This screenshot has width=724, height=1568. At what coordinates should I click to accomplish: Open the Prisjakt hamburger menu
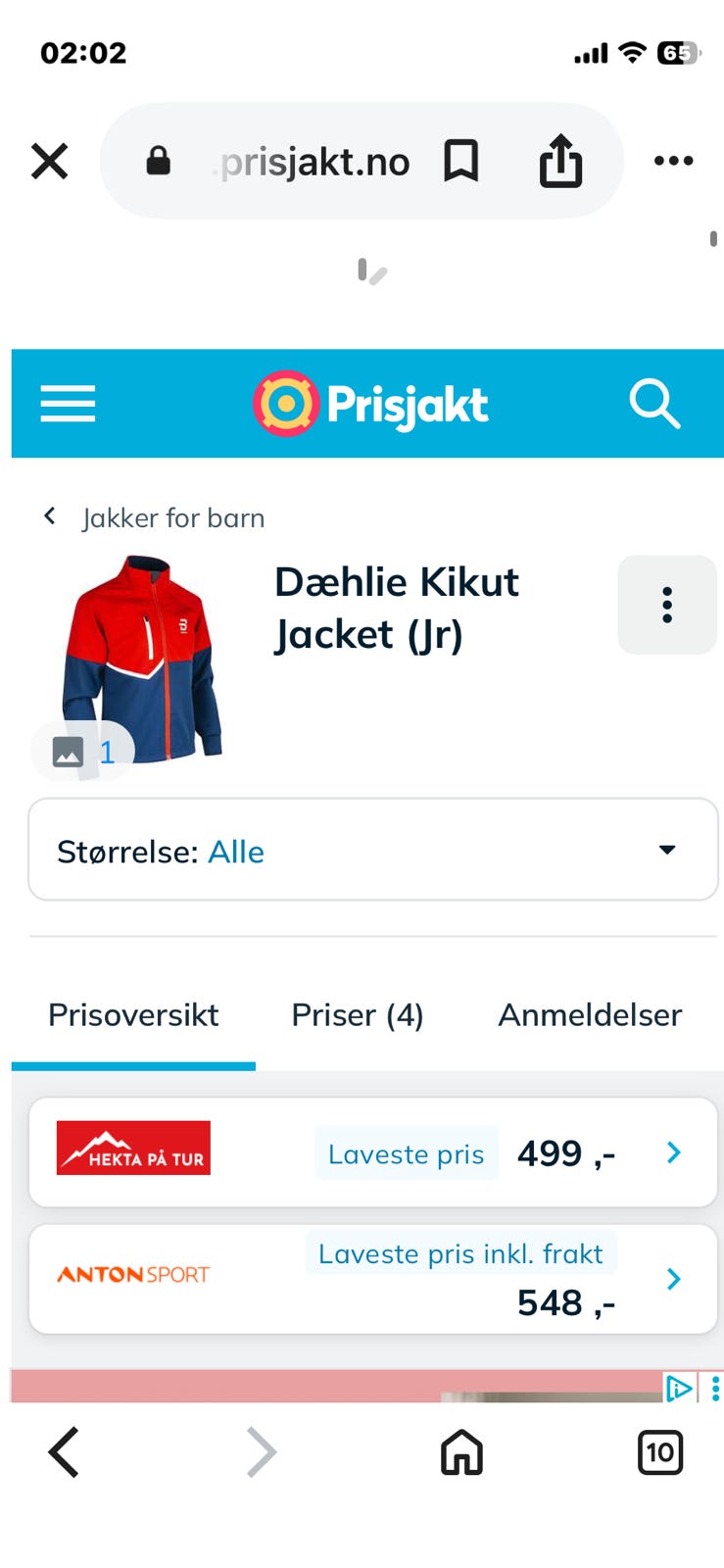pos(67,404)
